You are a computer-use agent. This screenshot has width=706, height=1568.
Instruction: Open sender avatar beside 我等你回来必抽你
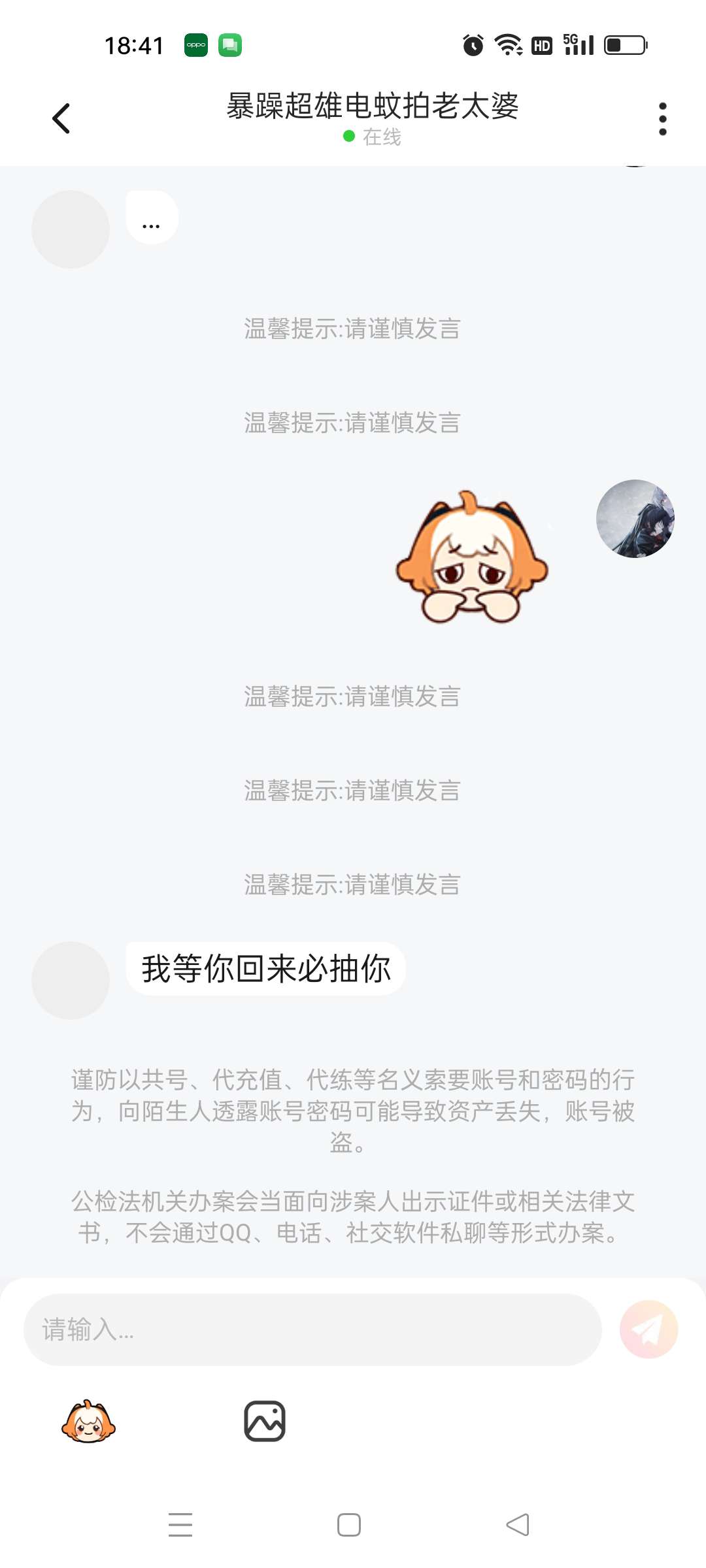tap(71, 980)
